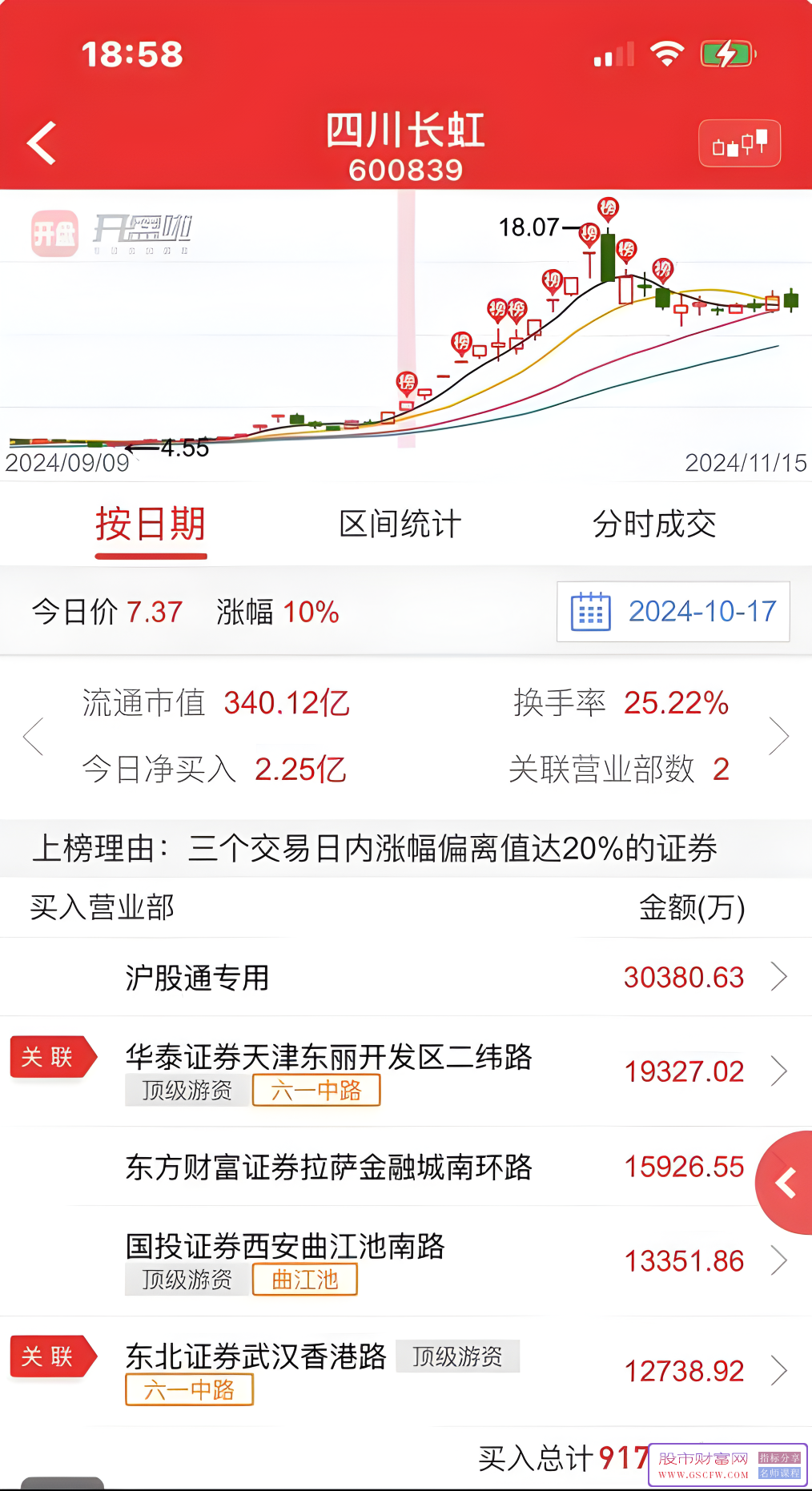Open the 沪股通专用 row
Image resolution: width=812 pixels, height=1491 pixels.
click(x=406, y=977)
